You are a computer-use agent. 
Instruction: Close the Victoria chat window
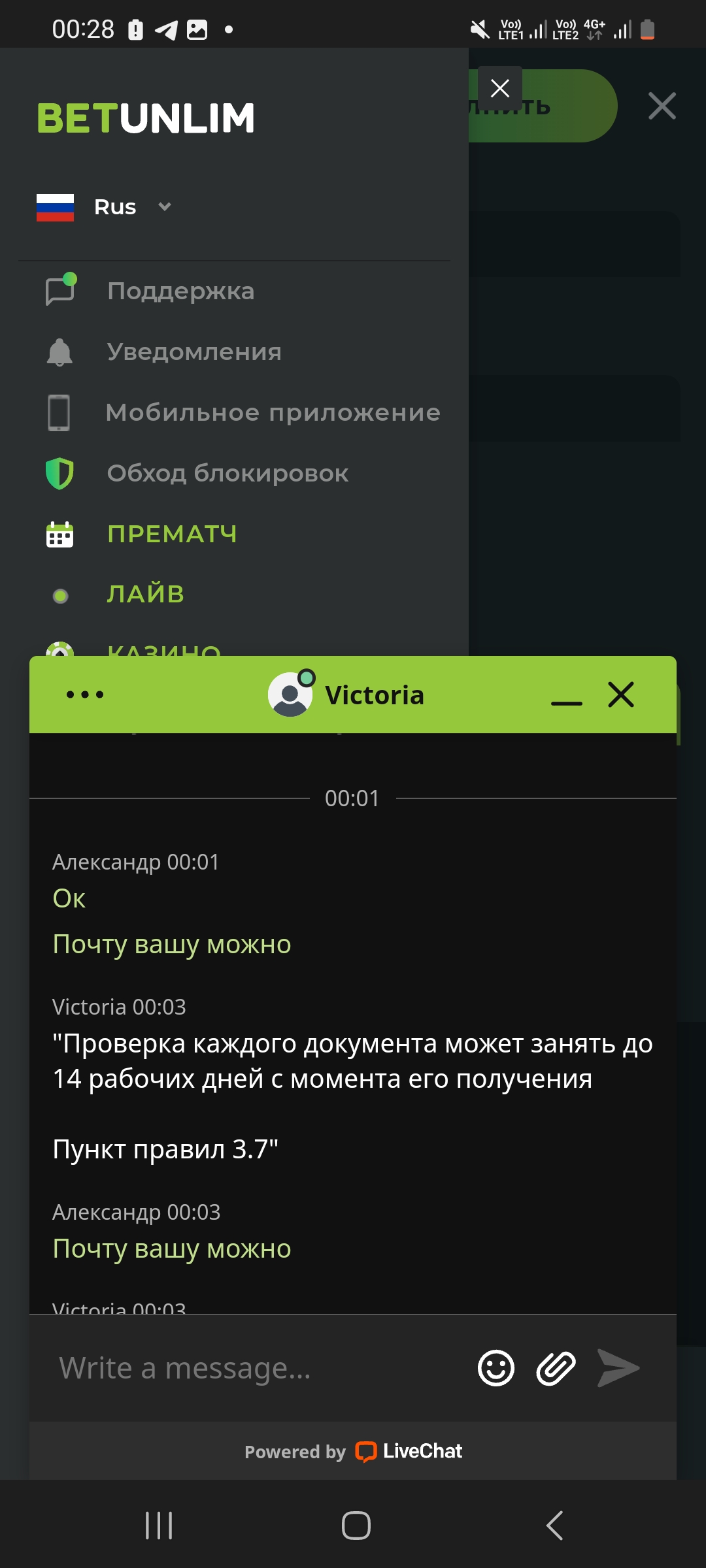[620, 694]
